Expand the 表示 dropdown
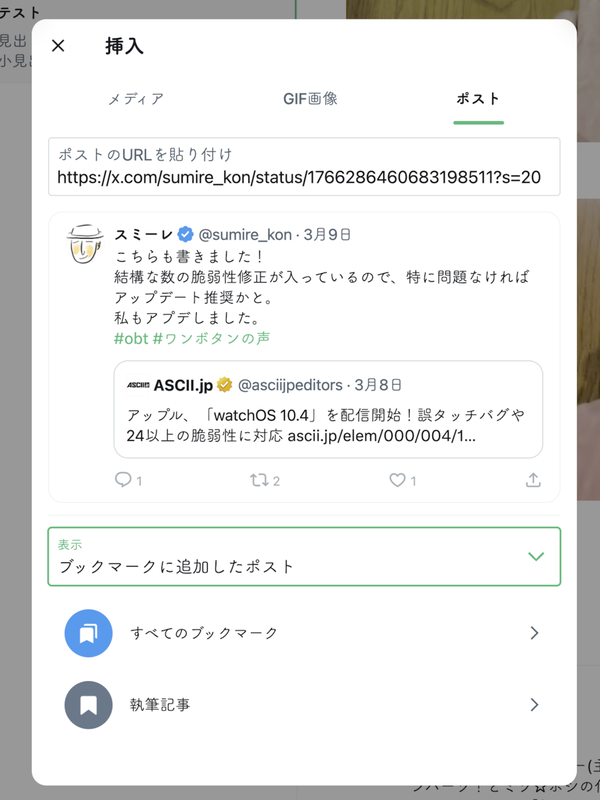 (304, 556)
